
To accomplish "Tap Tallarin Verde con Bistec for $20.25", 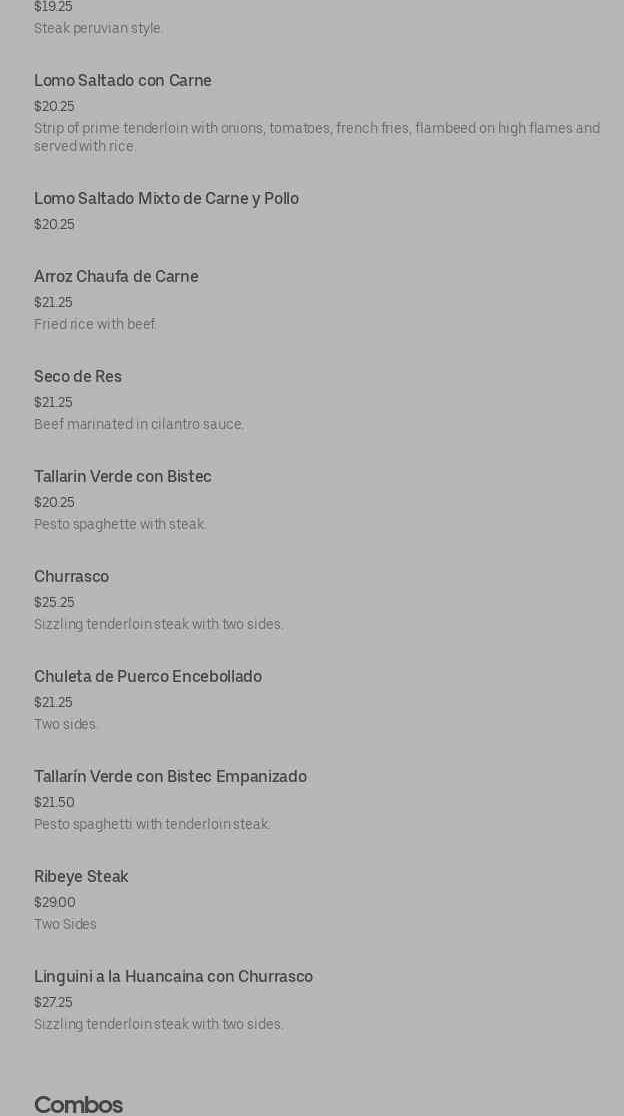I will click(123, 477).
